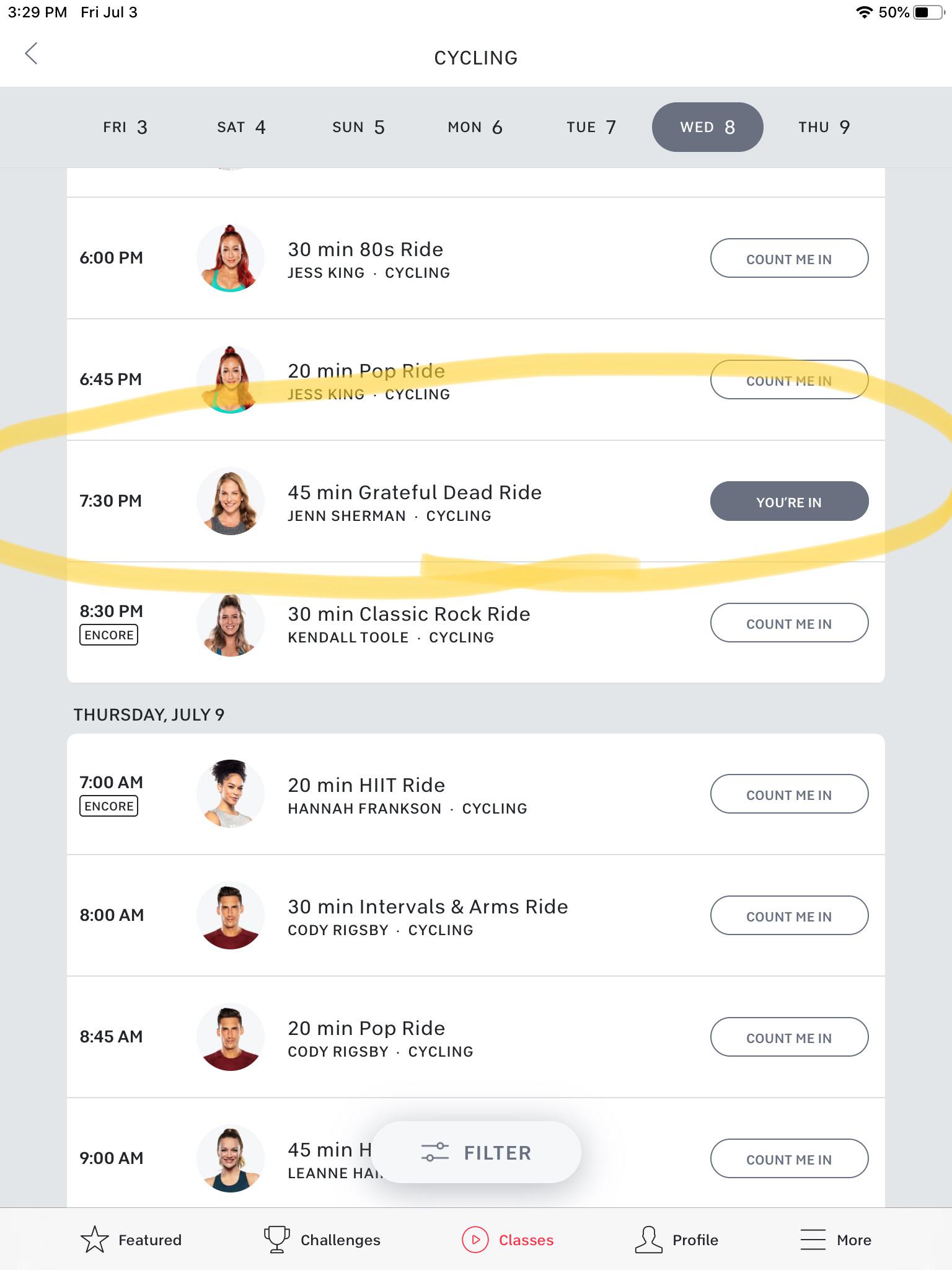Join the 6:45 PM 20 min Pop Ride

point(788,380)
